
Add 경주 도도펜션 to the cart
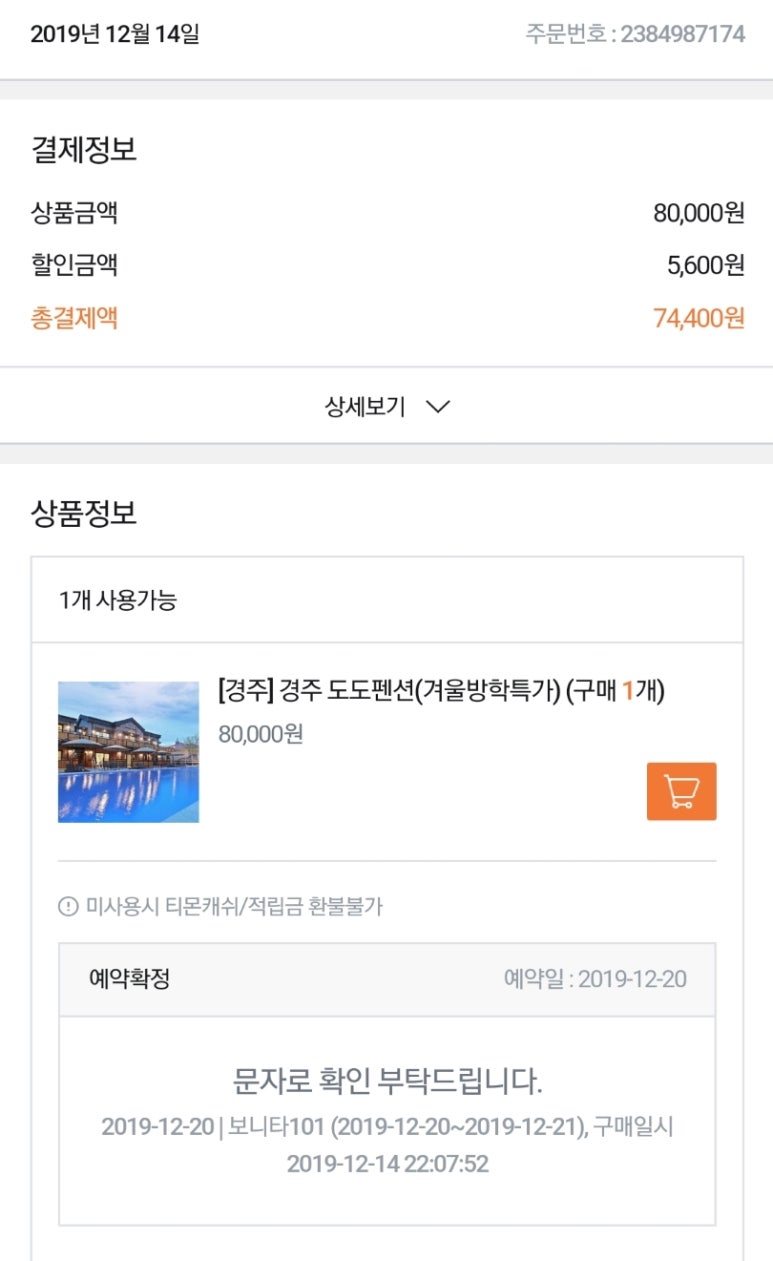681,791
